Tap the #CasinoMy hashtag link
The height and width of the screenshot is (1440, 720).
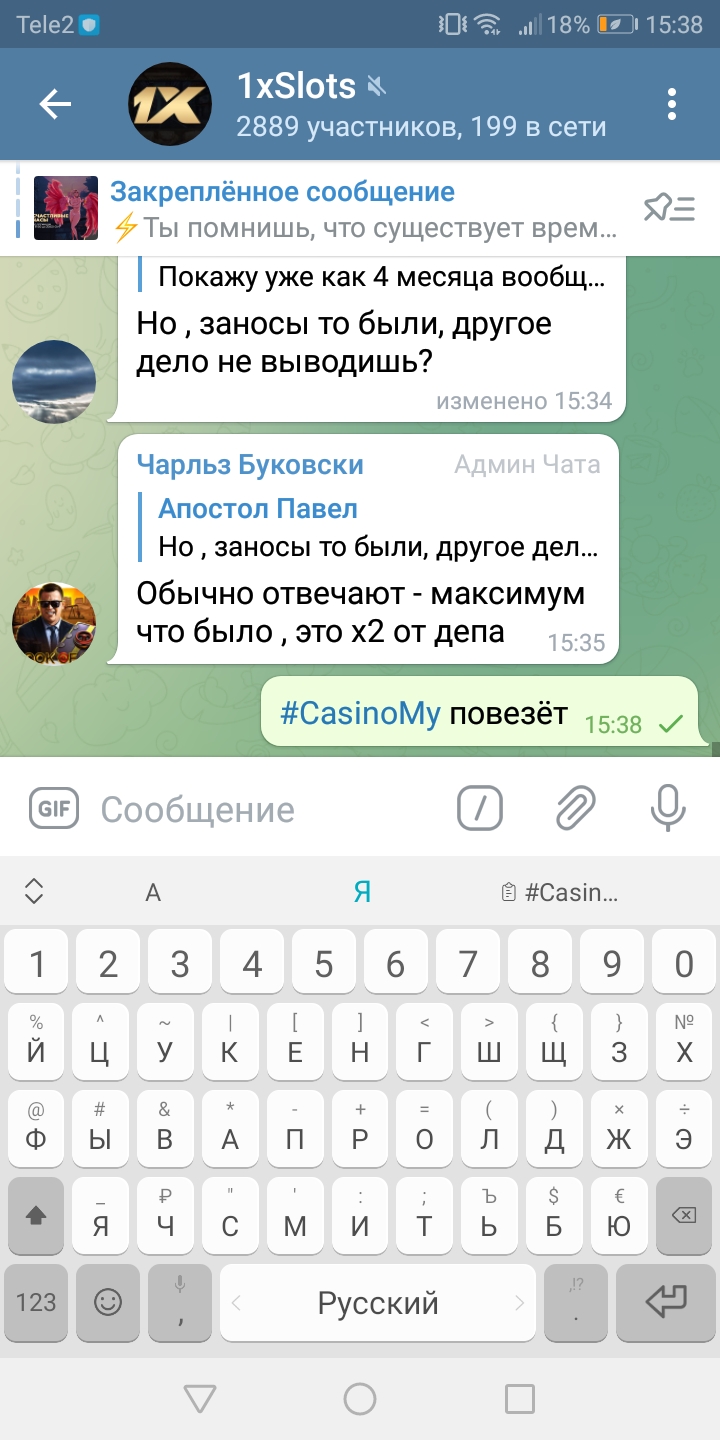click(x=360, y=714)
